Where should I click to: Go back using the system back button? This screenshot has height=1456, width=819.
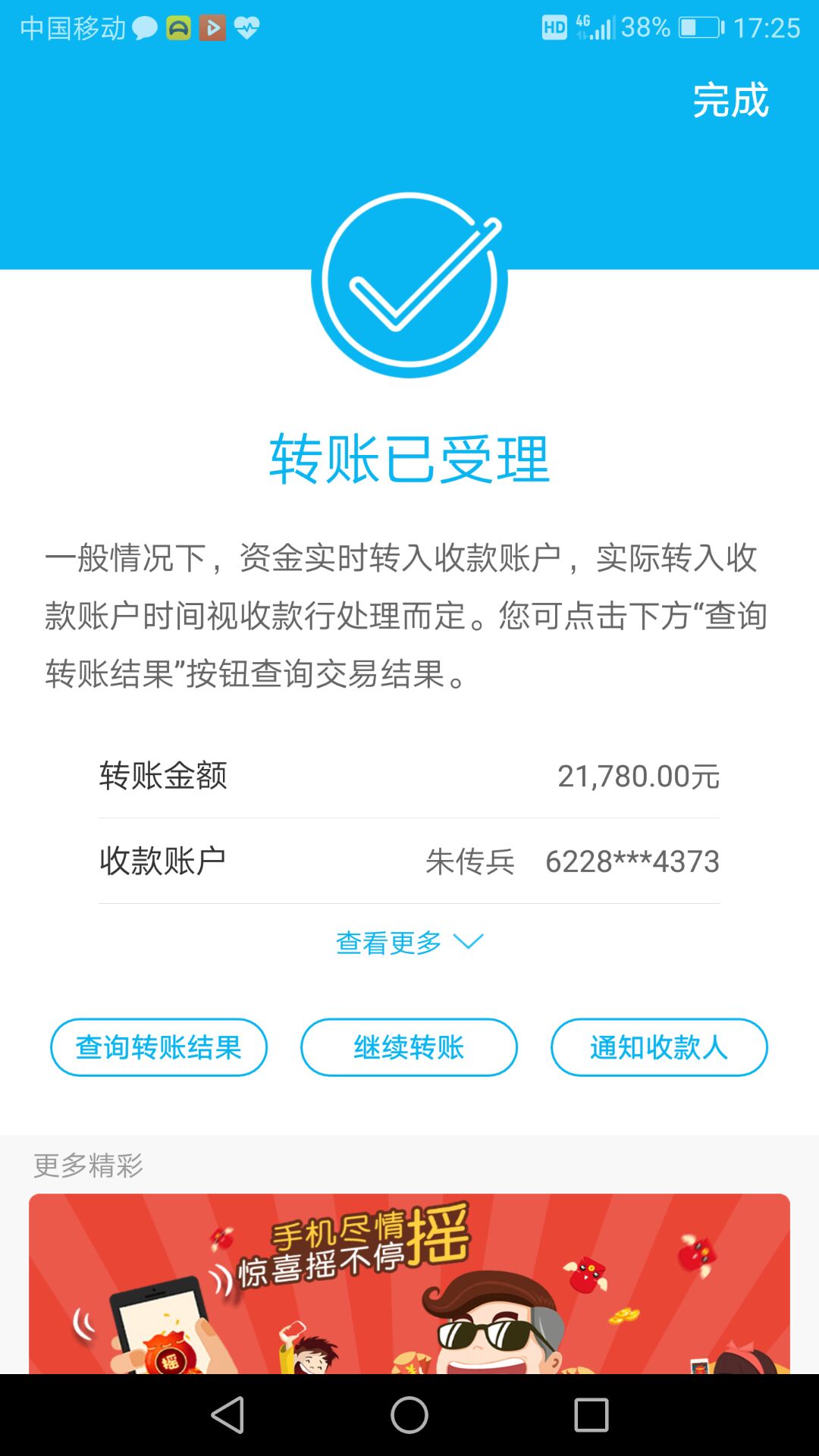tap(227, 1415)
